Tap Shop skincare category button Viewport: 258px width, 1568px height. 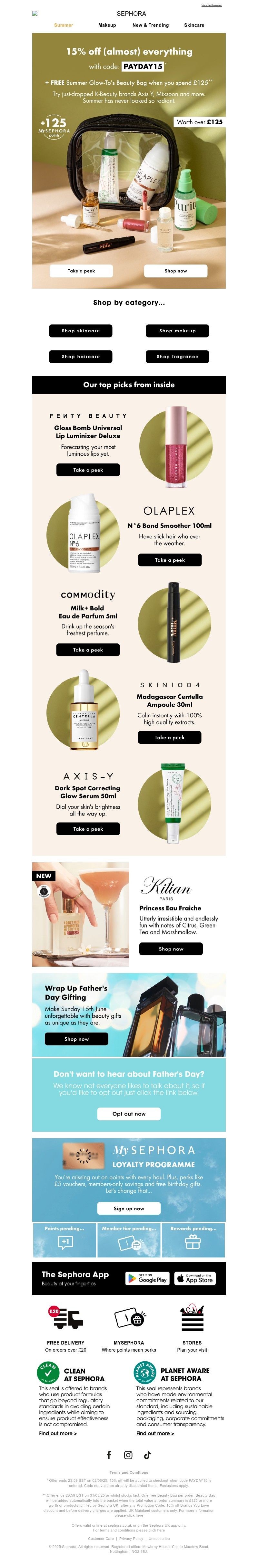pos(80,330)
